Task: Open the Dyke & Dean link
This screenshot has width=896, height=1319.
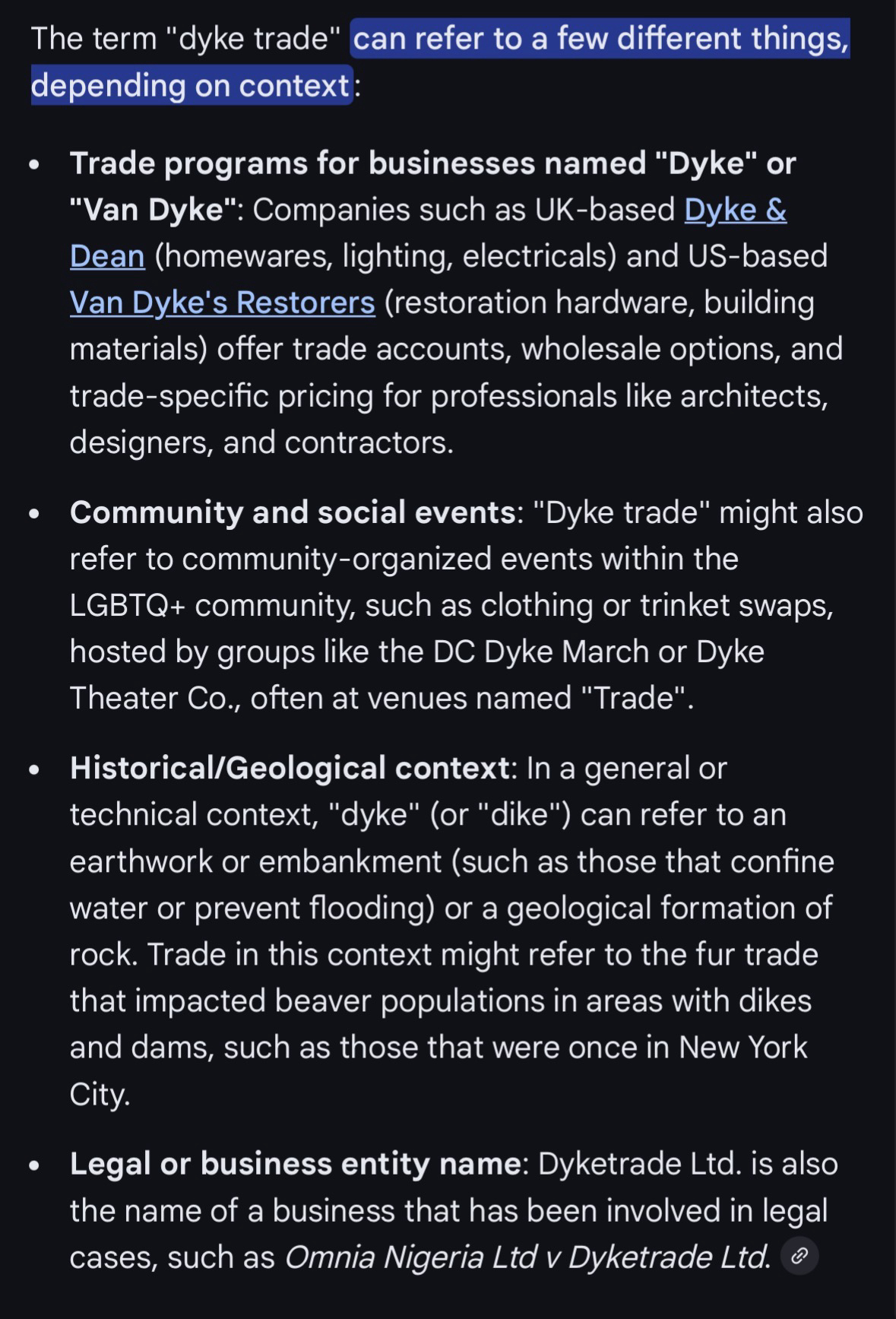Action: [734, 211]
